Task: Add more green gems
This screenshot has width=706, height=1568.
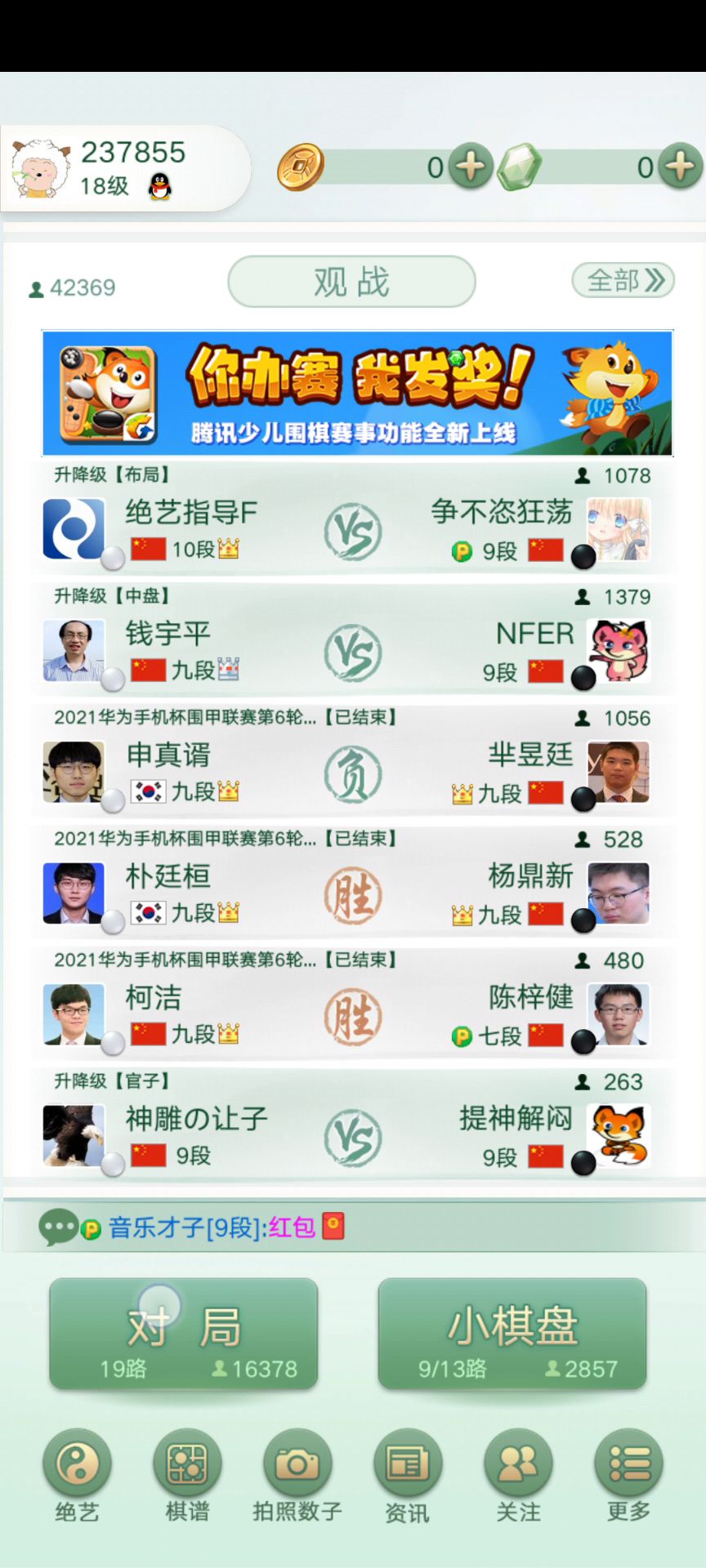Action: tap(680, 167)
